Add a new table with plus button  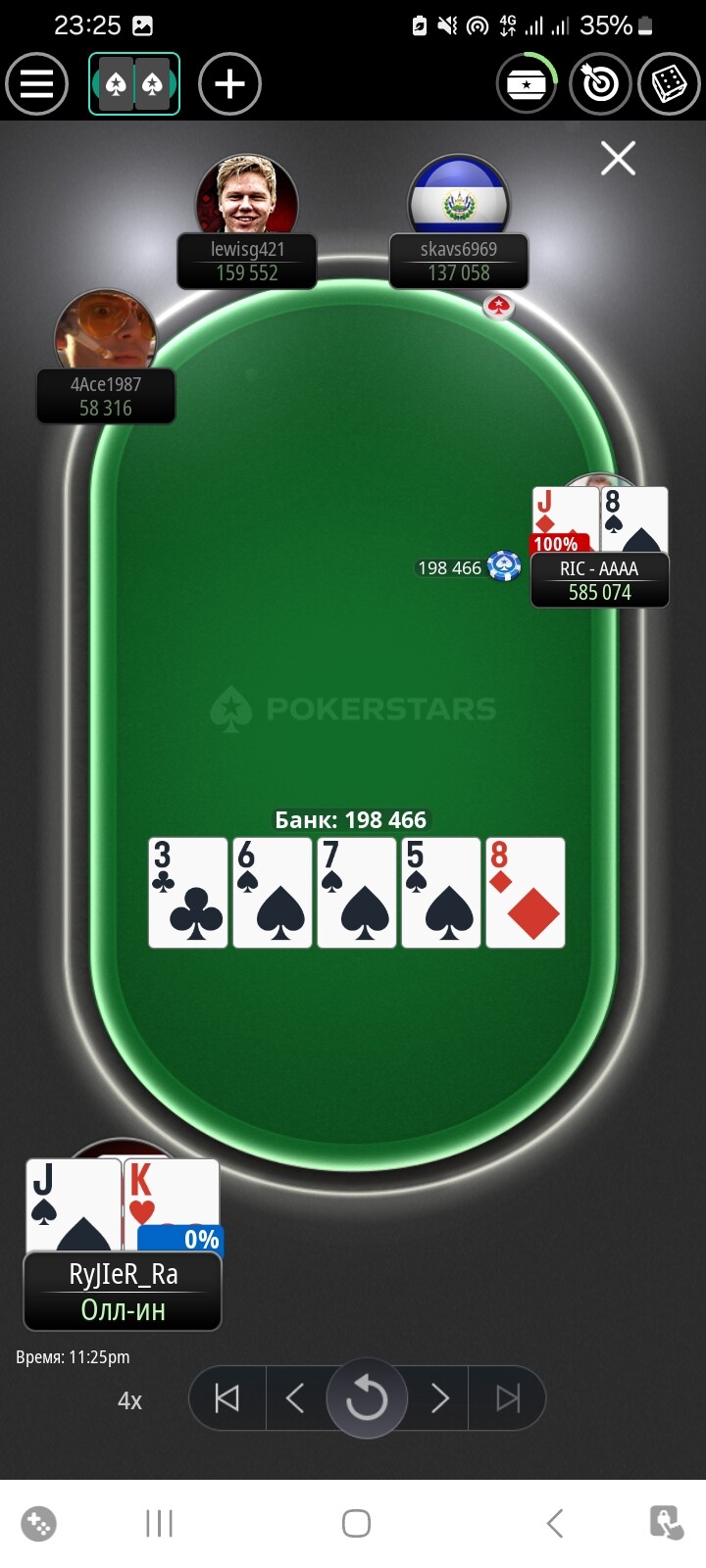coord(229,84)
